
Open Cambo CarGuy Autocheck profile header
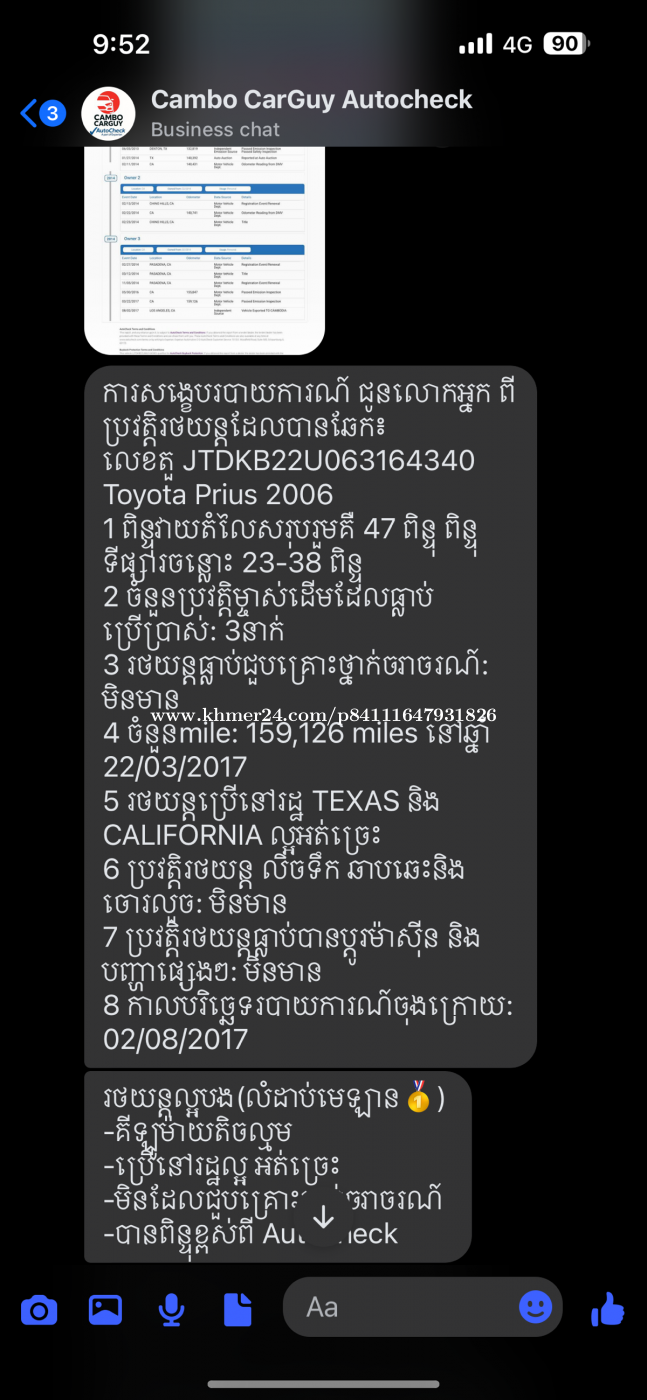pyautogui.click(x=310, y=113)
